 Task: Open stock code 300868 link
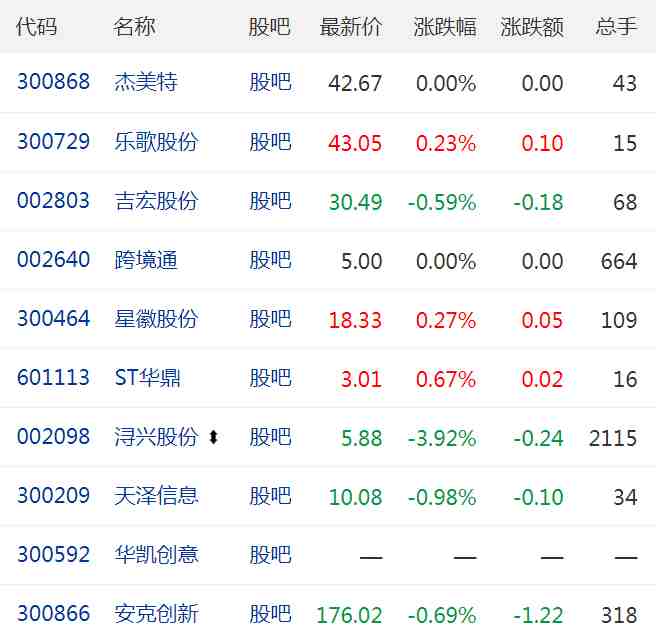pos(53,83)
